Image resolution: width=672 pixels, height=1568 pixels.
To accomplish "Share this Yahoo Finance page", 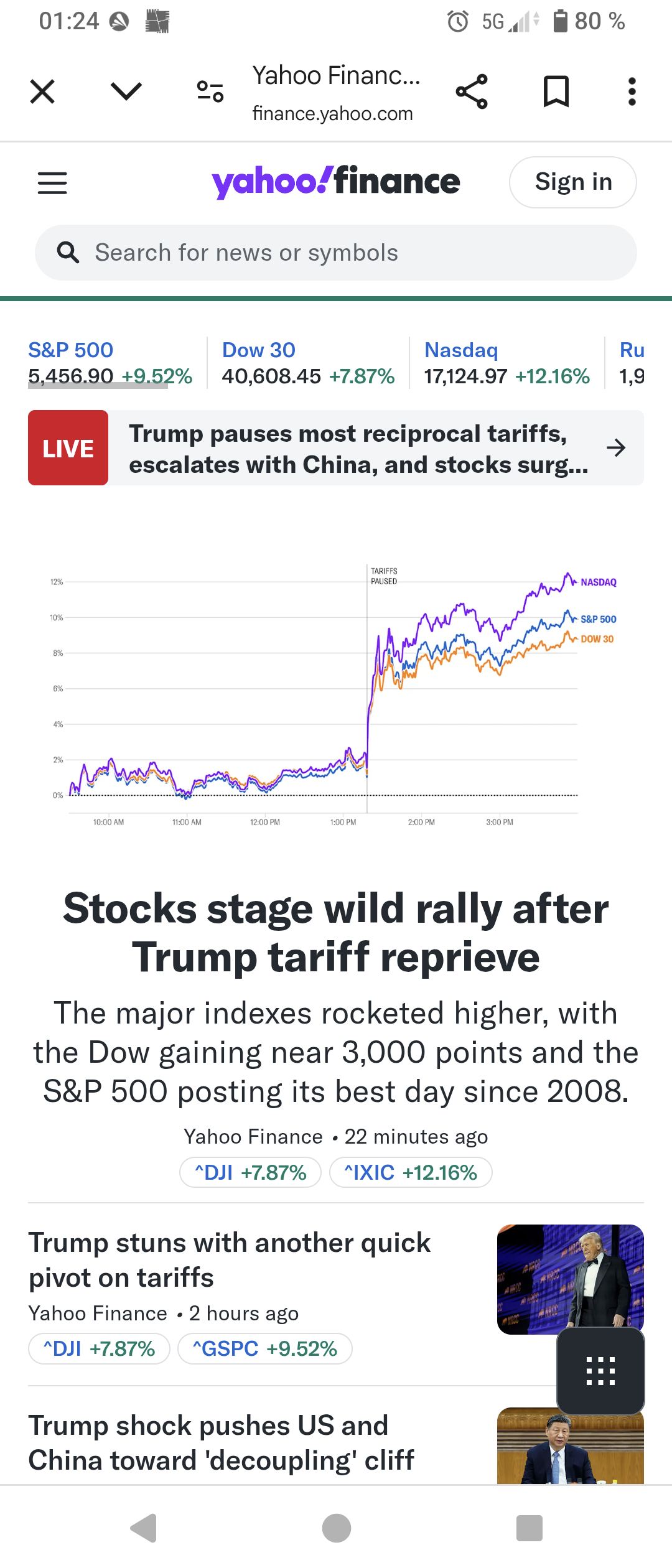I will click(472, 92).
